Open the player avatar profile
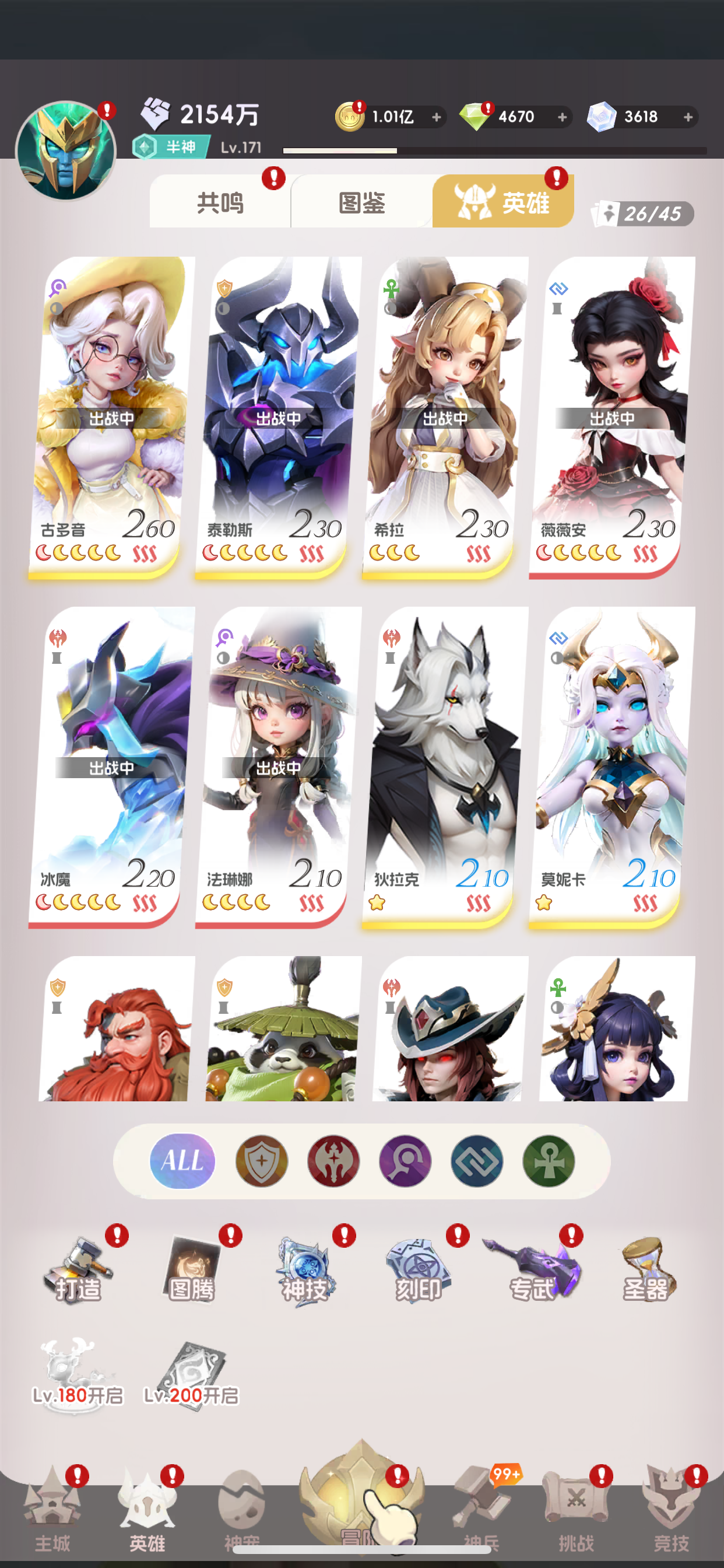This screenshot has height=1568, width=724. click(x=65, y=150)
